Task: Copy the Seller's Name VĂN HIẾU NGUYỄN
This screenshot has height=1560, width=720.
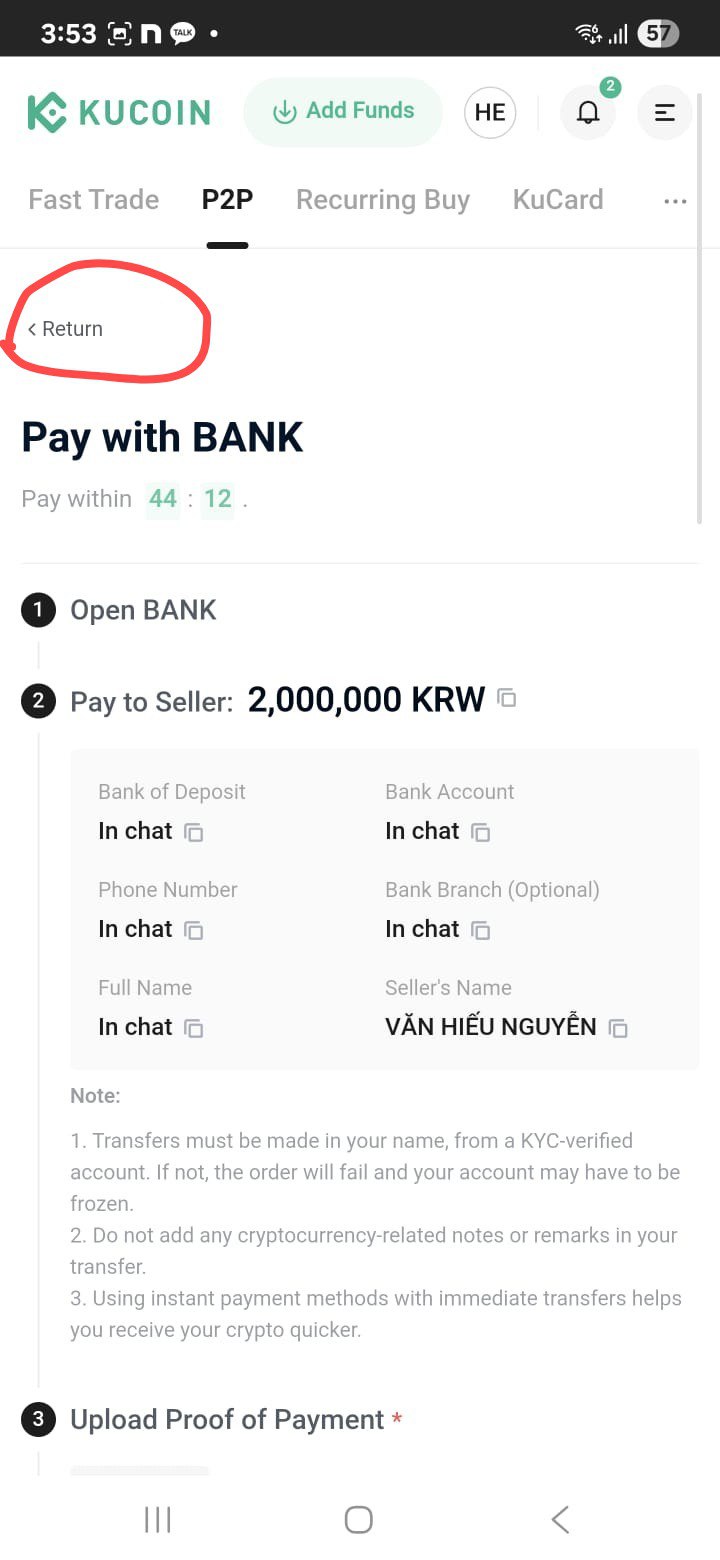Action: 619,1028
